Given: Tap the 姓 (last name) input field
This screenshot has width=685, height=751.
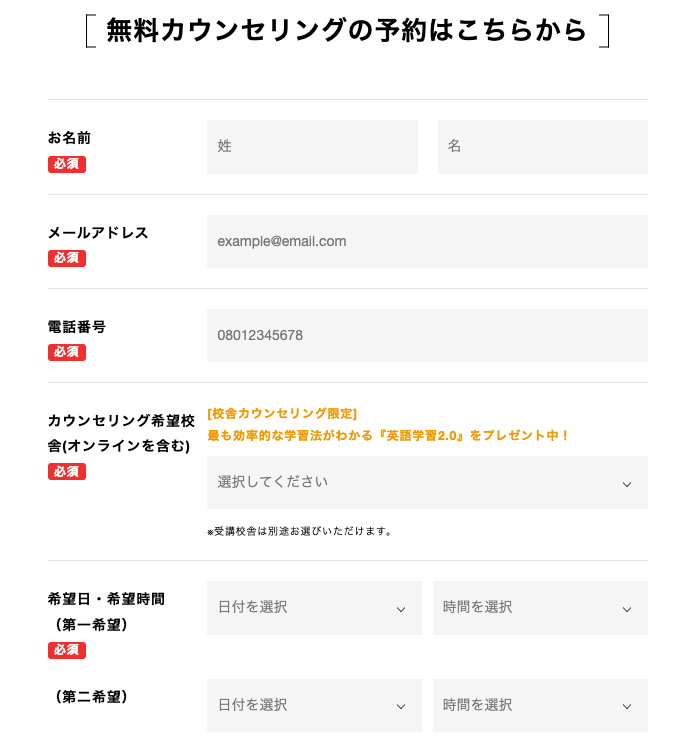Looking at the screenshot, I should pyautogui.click(x=312, y=147).
